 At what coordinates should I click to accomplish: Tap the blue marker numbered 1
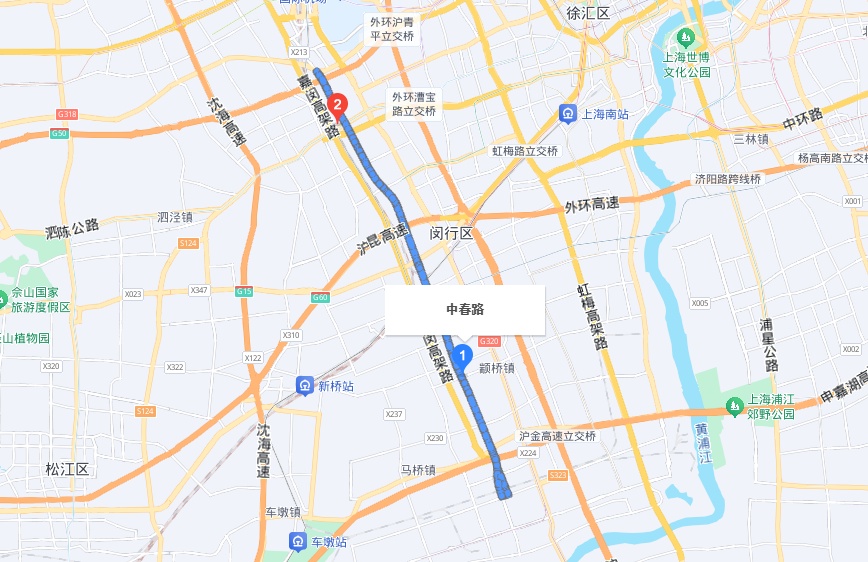click(462, 354)
